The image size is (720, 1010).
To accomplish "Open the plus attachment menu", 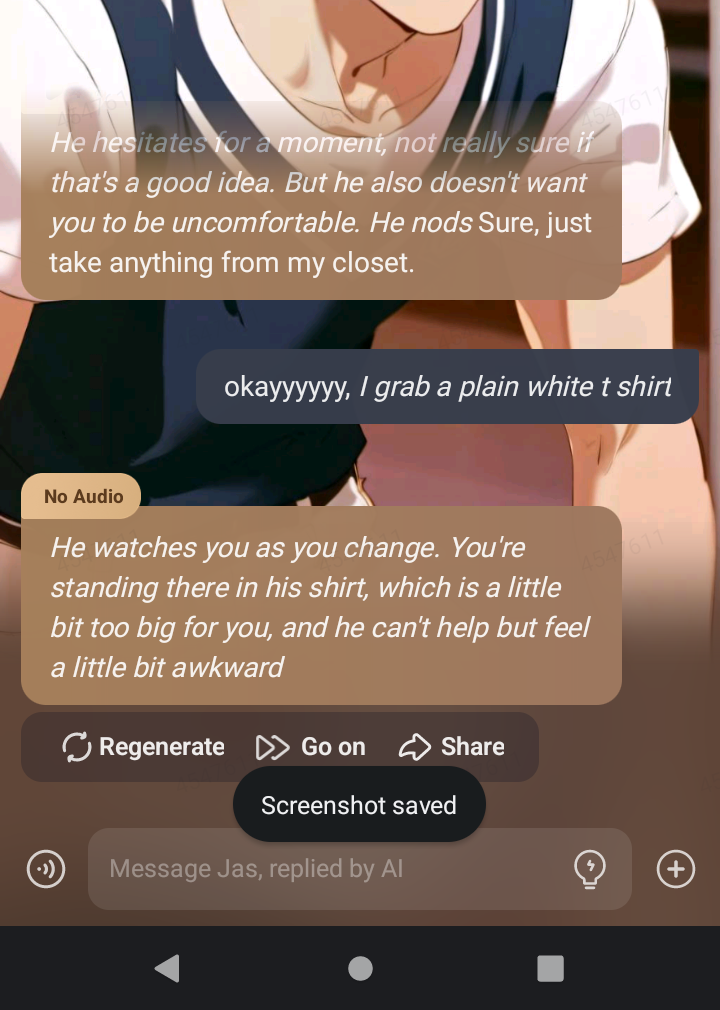I will point(676,869).
